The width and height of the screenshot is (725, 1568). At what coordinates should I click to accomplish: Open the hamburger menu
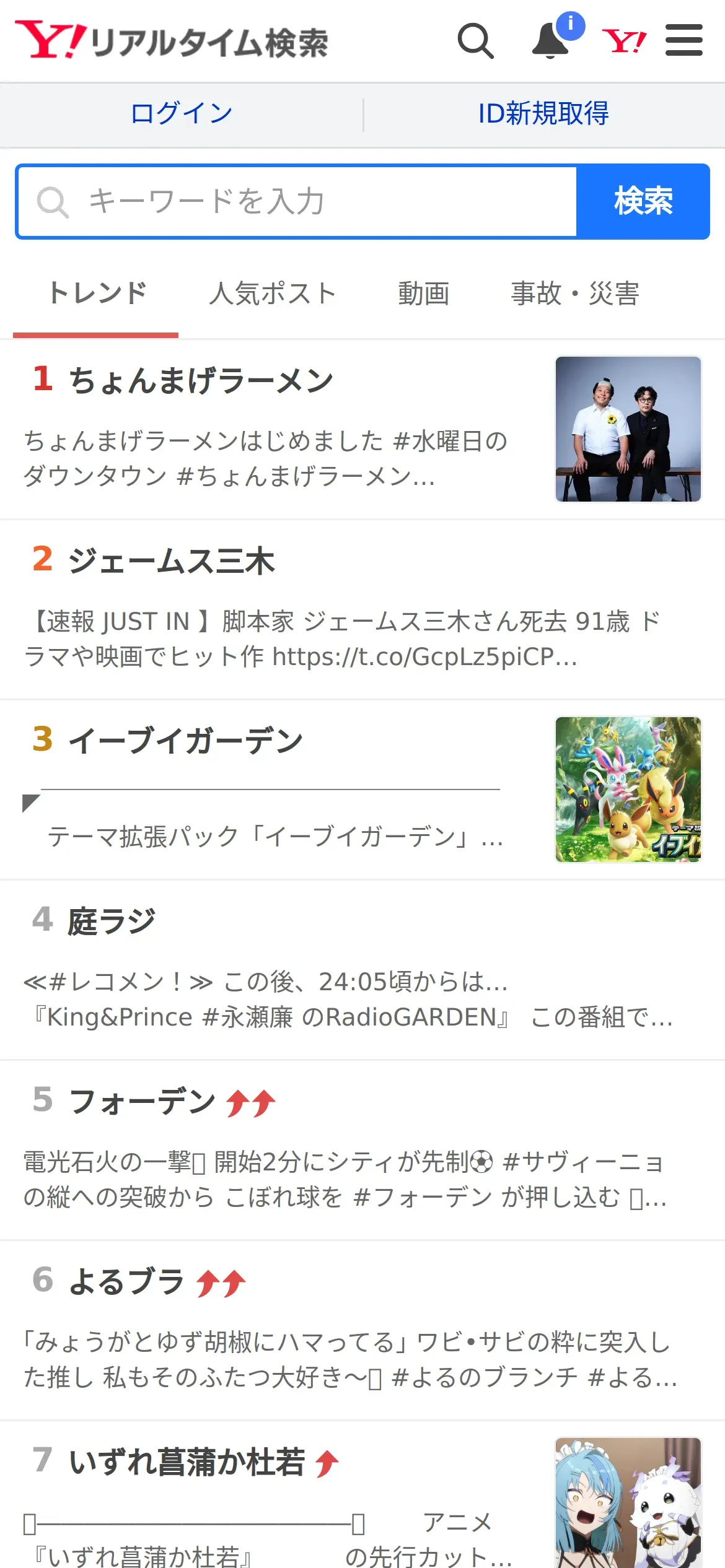[x=683, y=41]
